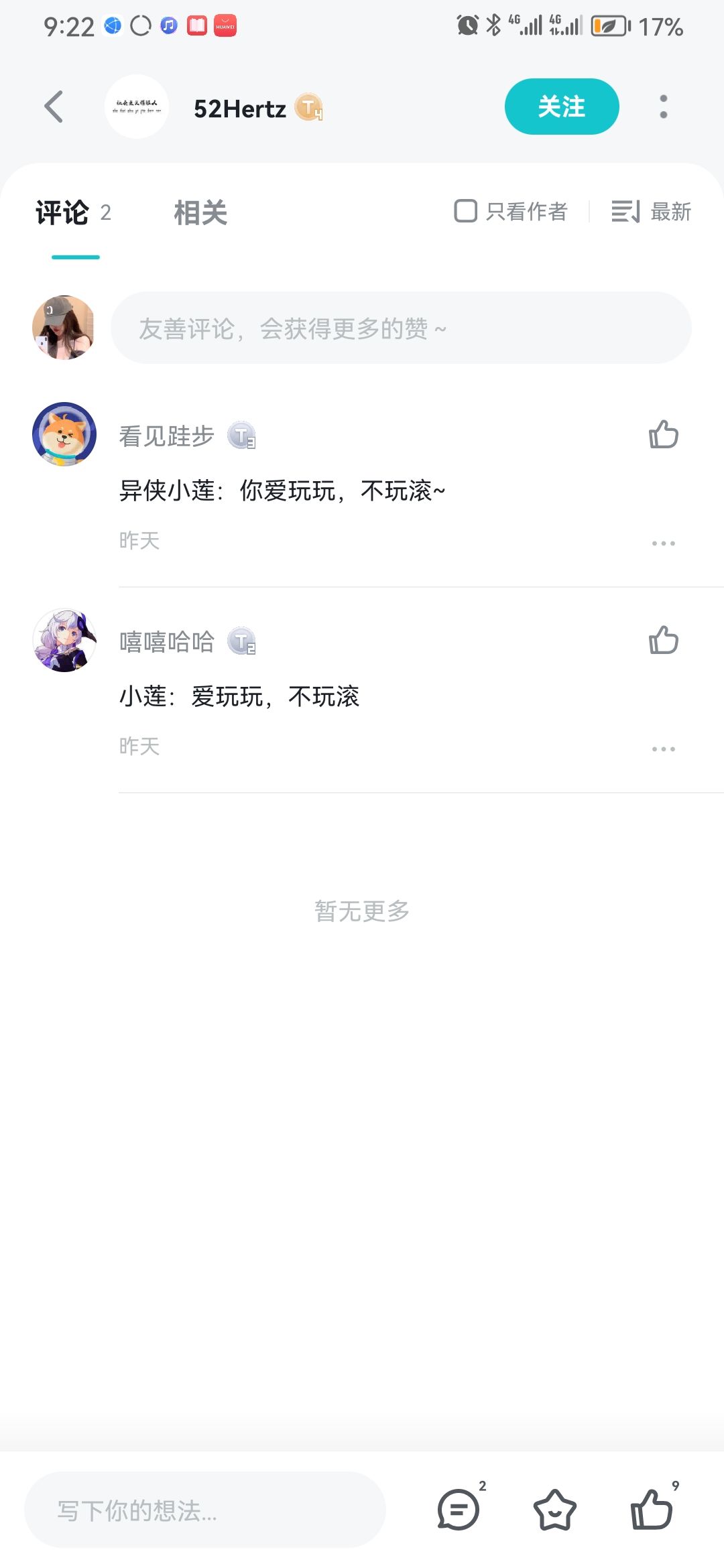Like the comment by 嘻嘻哈哈

(663, 641)
